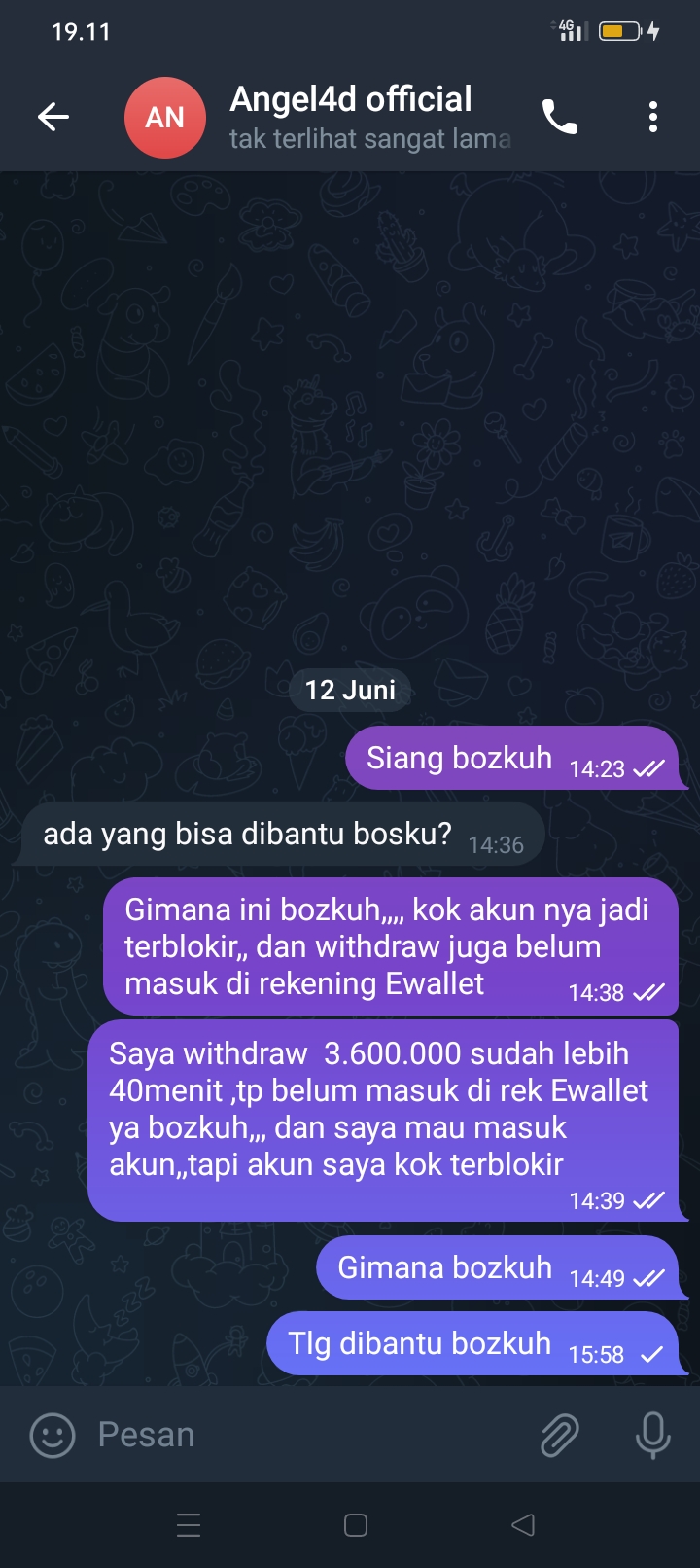
Task: Tap the system home button
Action: (x=356, y=1524)
